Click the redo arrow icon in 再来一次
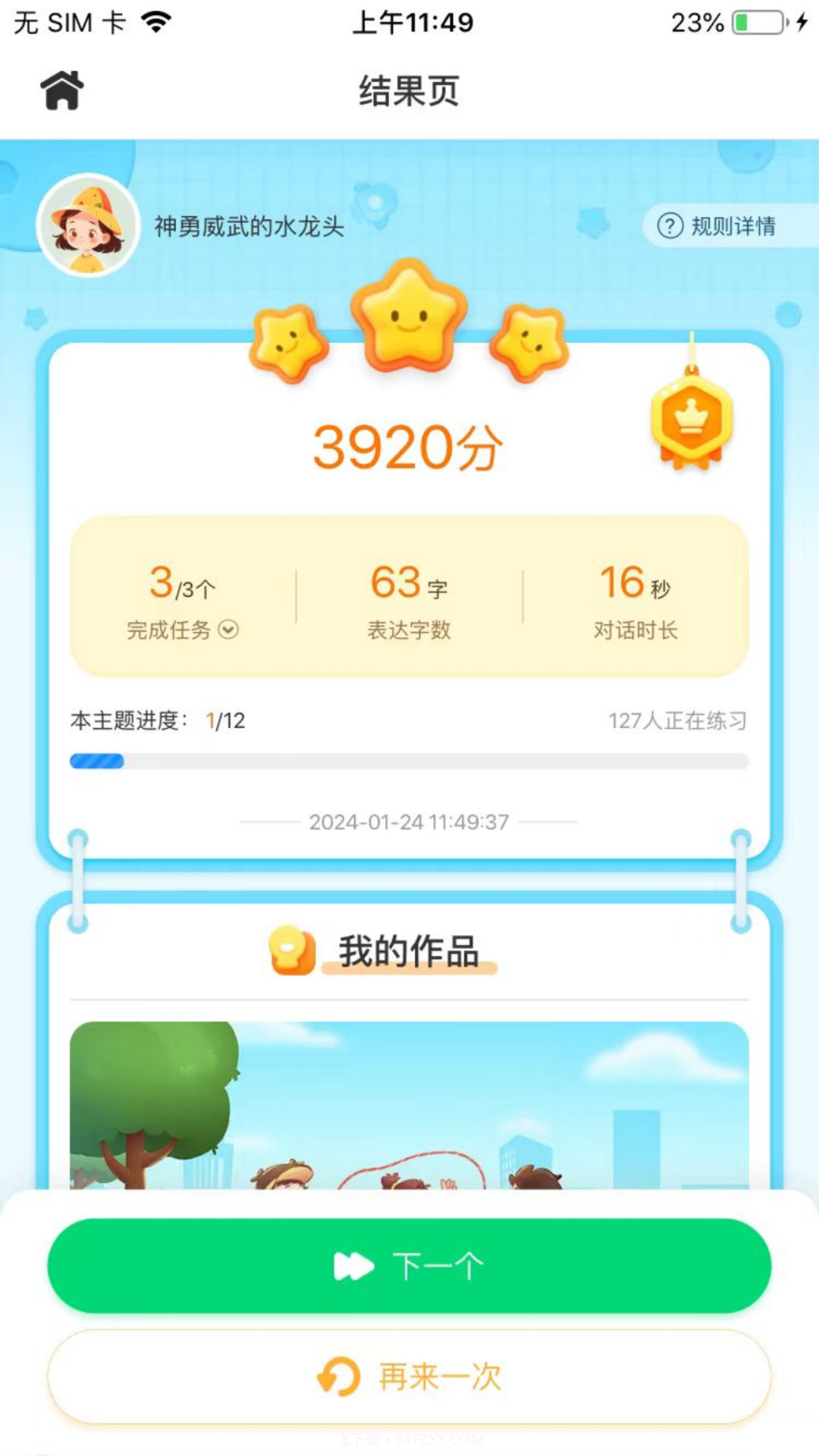 coord(339,1378)
